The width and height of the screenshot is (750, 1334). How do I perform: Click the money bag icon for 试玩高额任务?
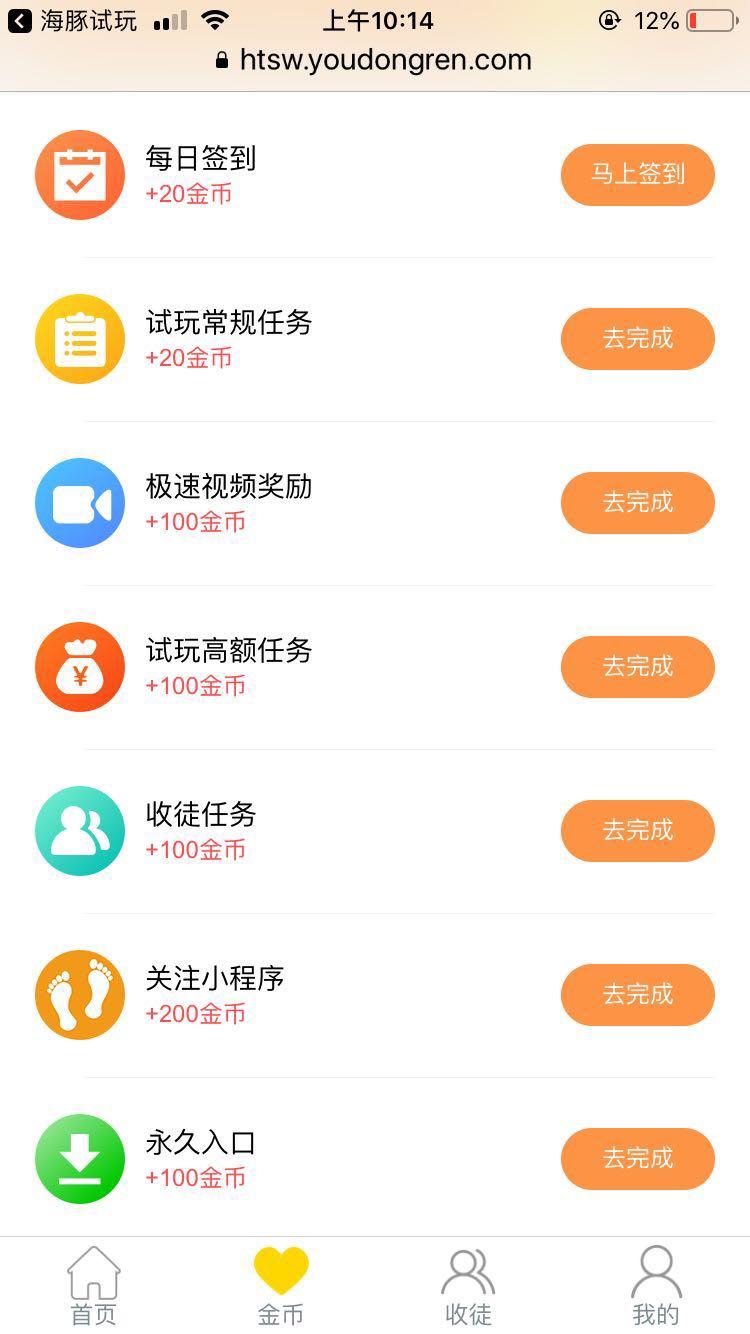point(80,666)
